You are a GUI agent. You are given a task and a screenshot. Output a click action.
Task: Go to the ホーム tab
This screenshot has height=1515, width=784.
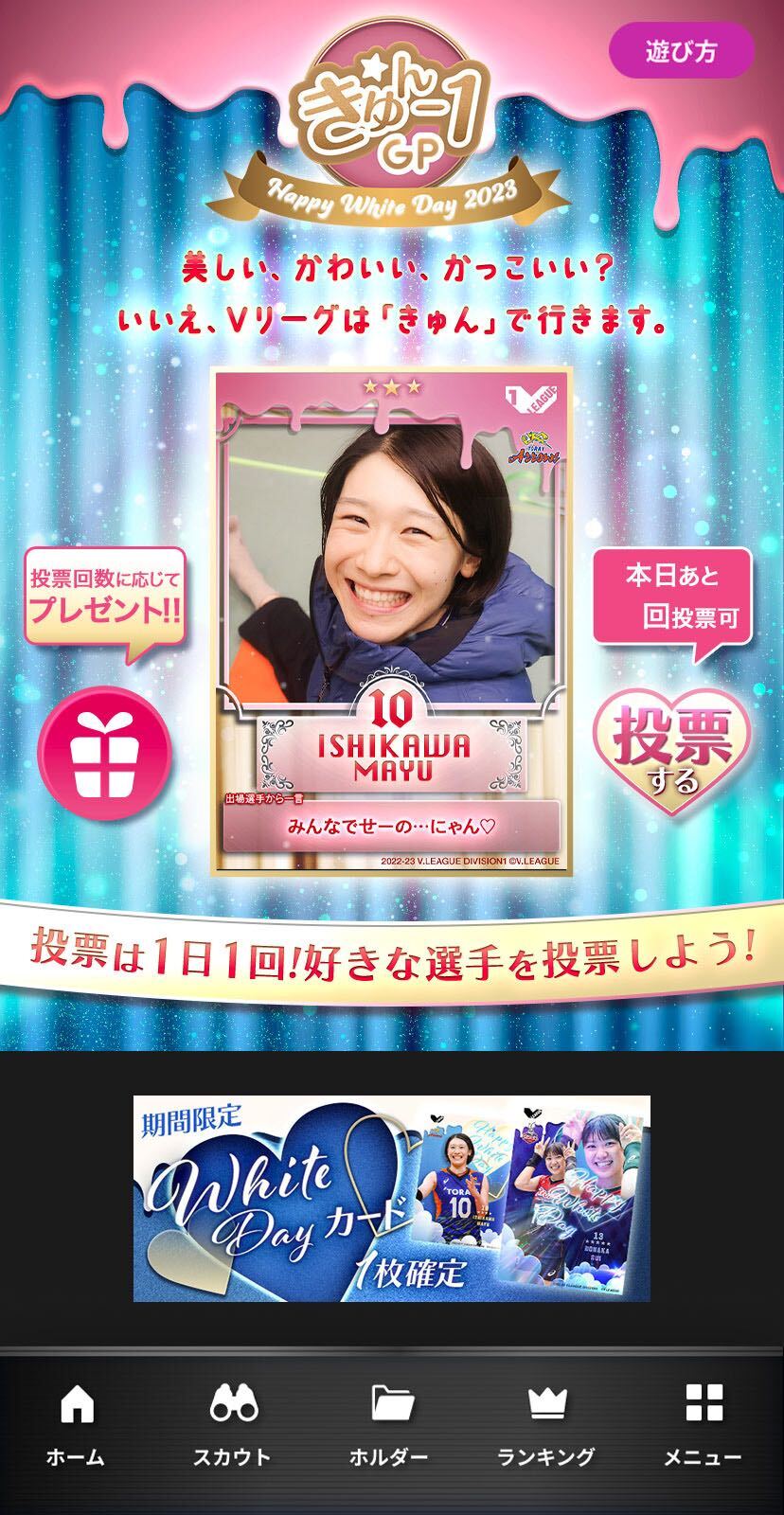(76, 1425)
